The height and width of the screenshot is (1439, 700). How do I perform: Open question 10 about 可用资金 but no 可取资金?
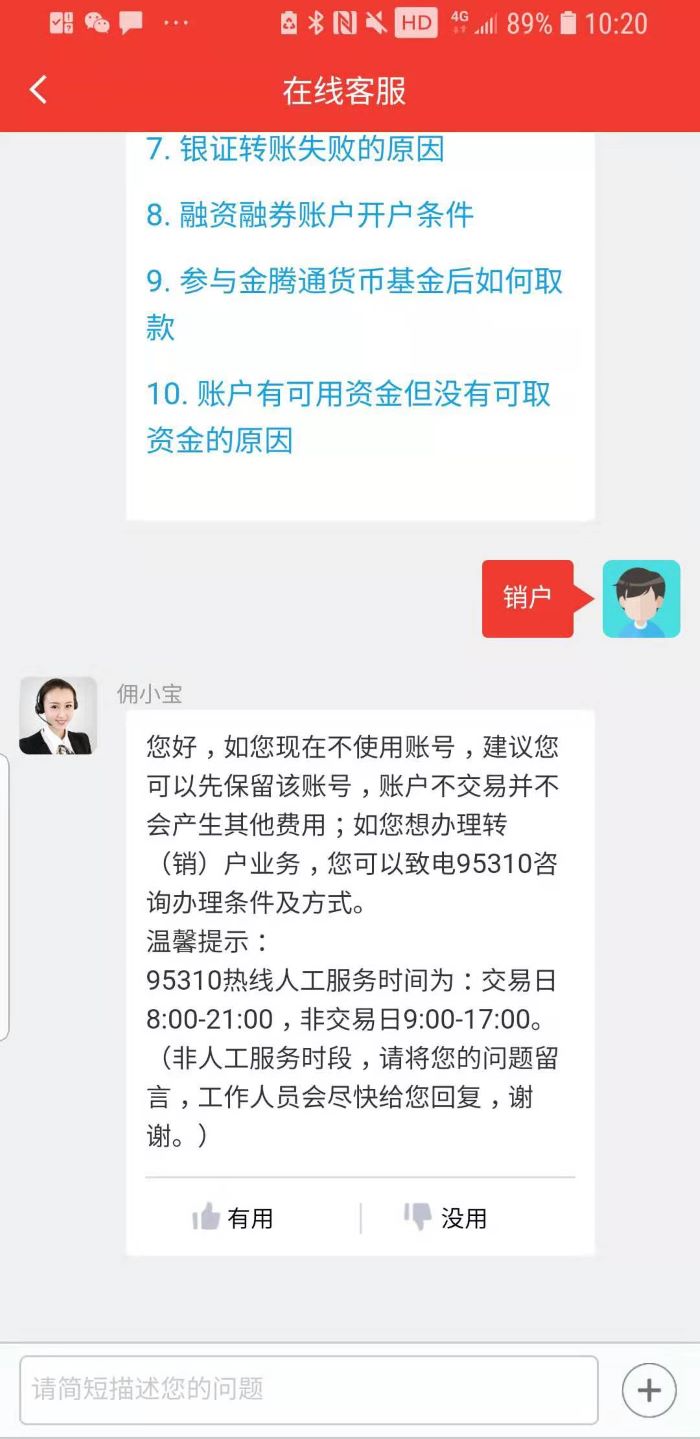coord(348,394)
